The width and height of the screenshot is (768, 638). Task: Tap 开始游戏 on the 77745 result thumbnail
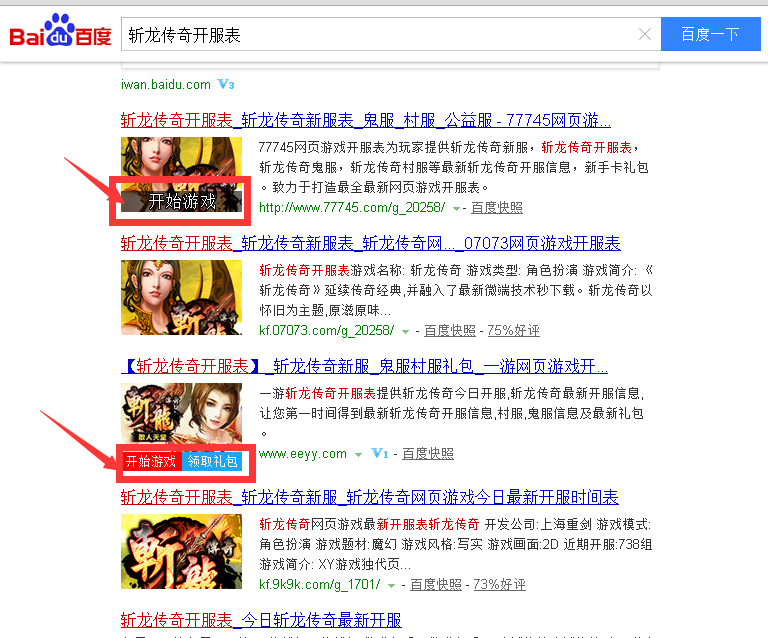tap(182, 201)
